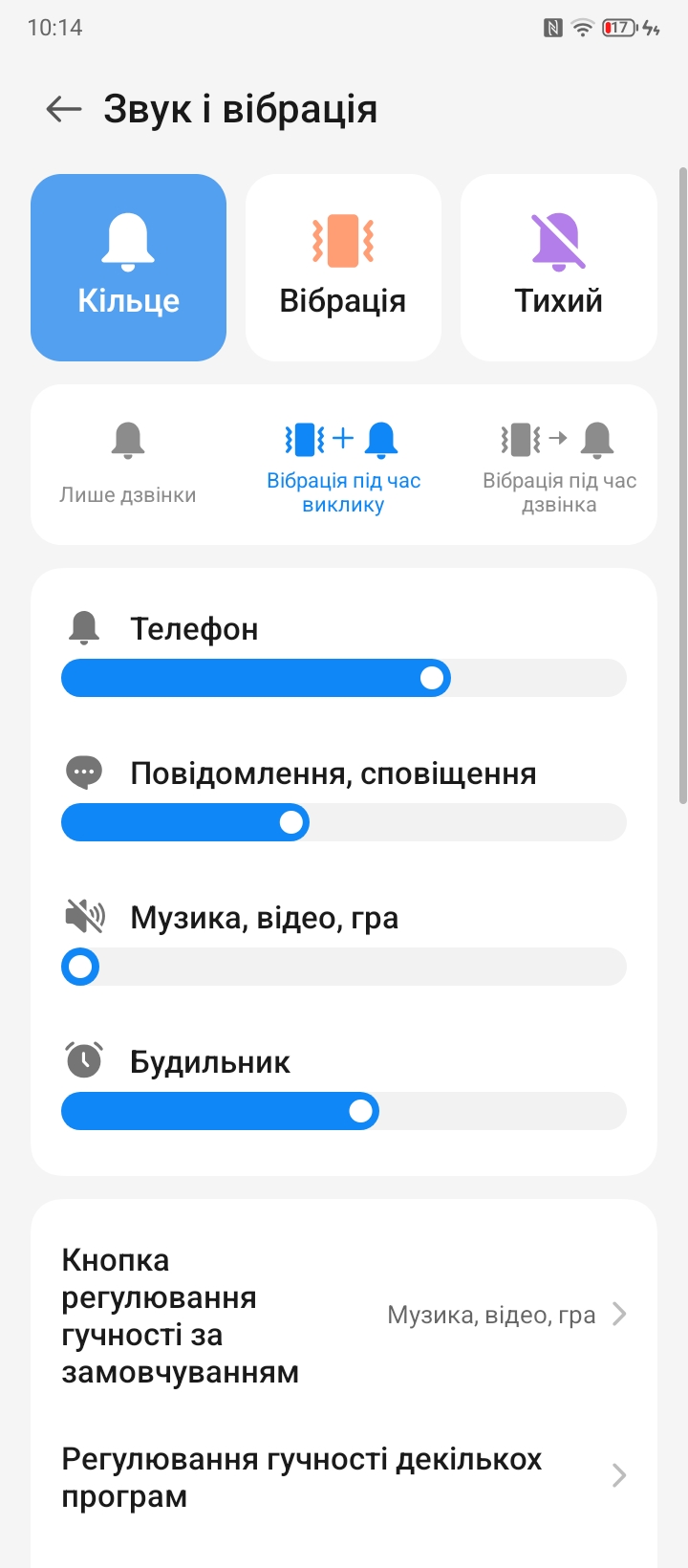Open Регулювання гучності декількох програм
Image resolution: width=688 pixels, height=1568 pixels.
[x=344, y=1477]
